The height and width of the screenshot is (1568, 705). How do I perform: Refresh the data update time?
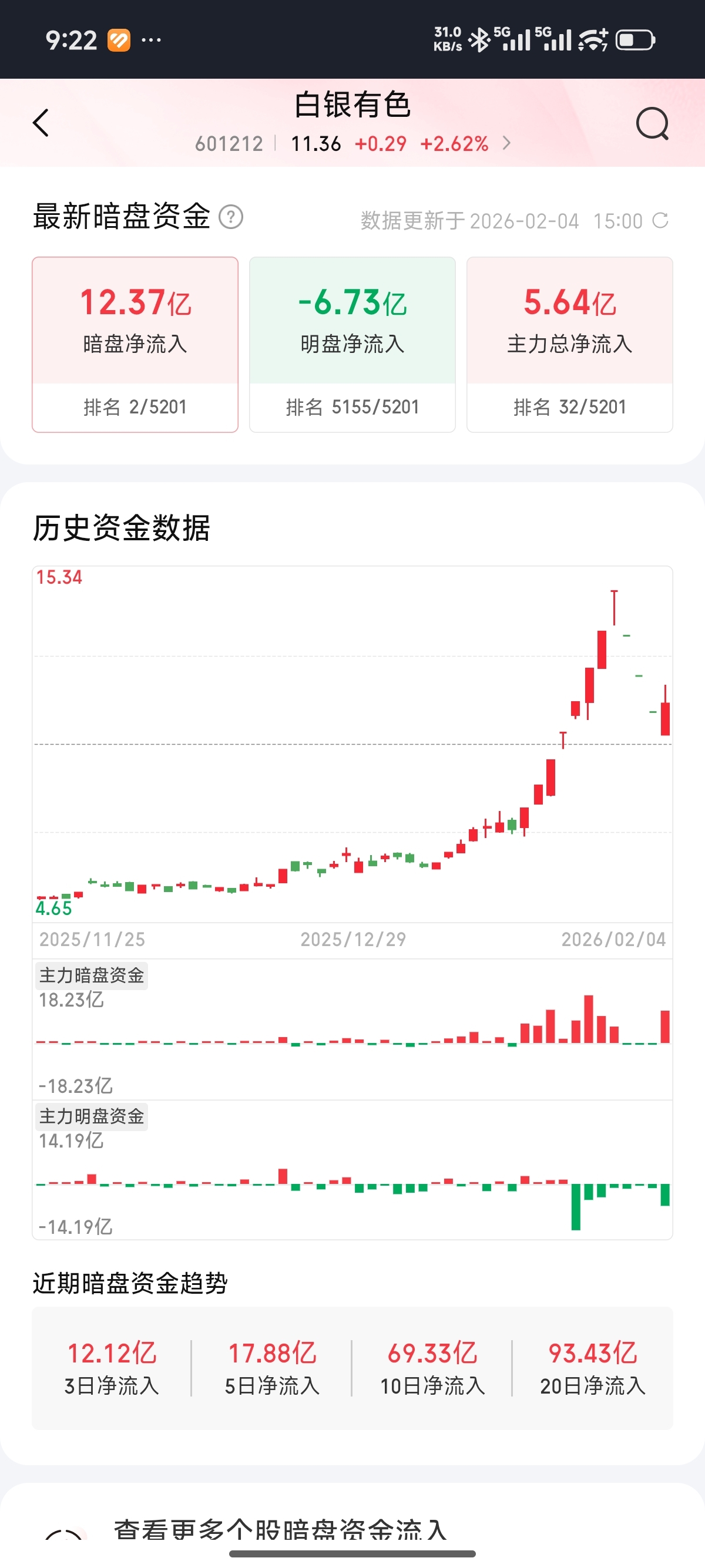pos(660,220)
